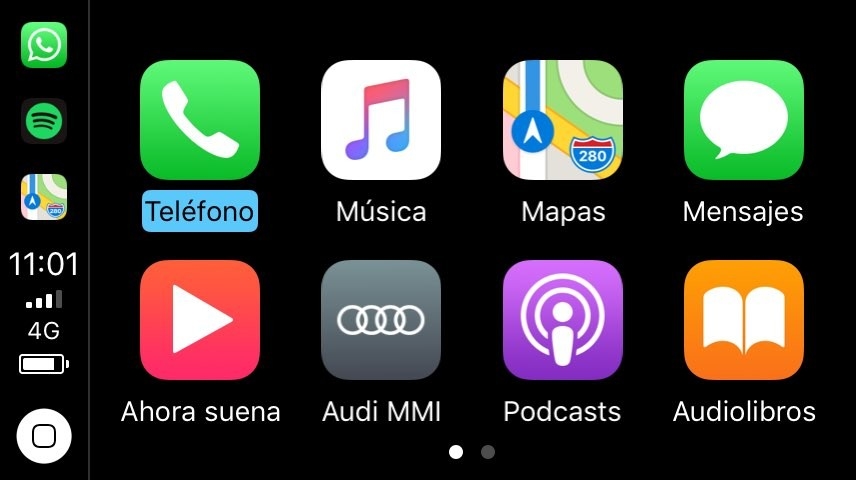Open Ahora suena
Screen dimensions: 856x480
[200, 320]
